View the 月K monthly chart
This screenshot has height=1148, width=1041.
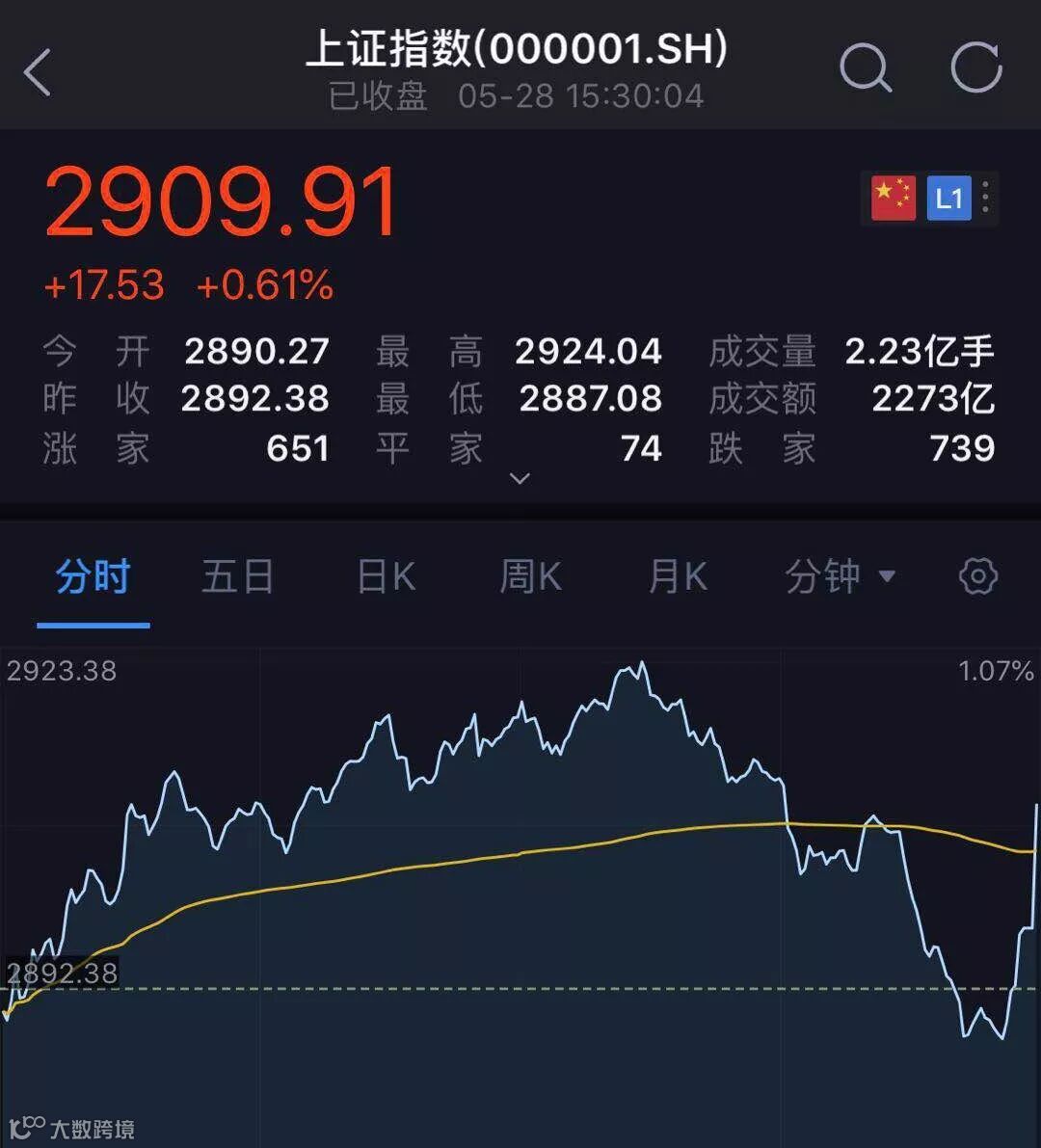[x=677, y=577]
